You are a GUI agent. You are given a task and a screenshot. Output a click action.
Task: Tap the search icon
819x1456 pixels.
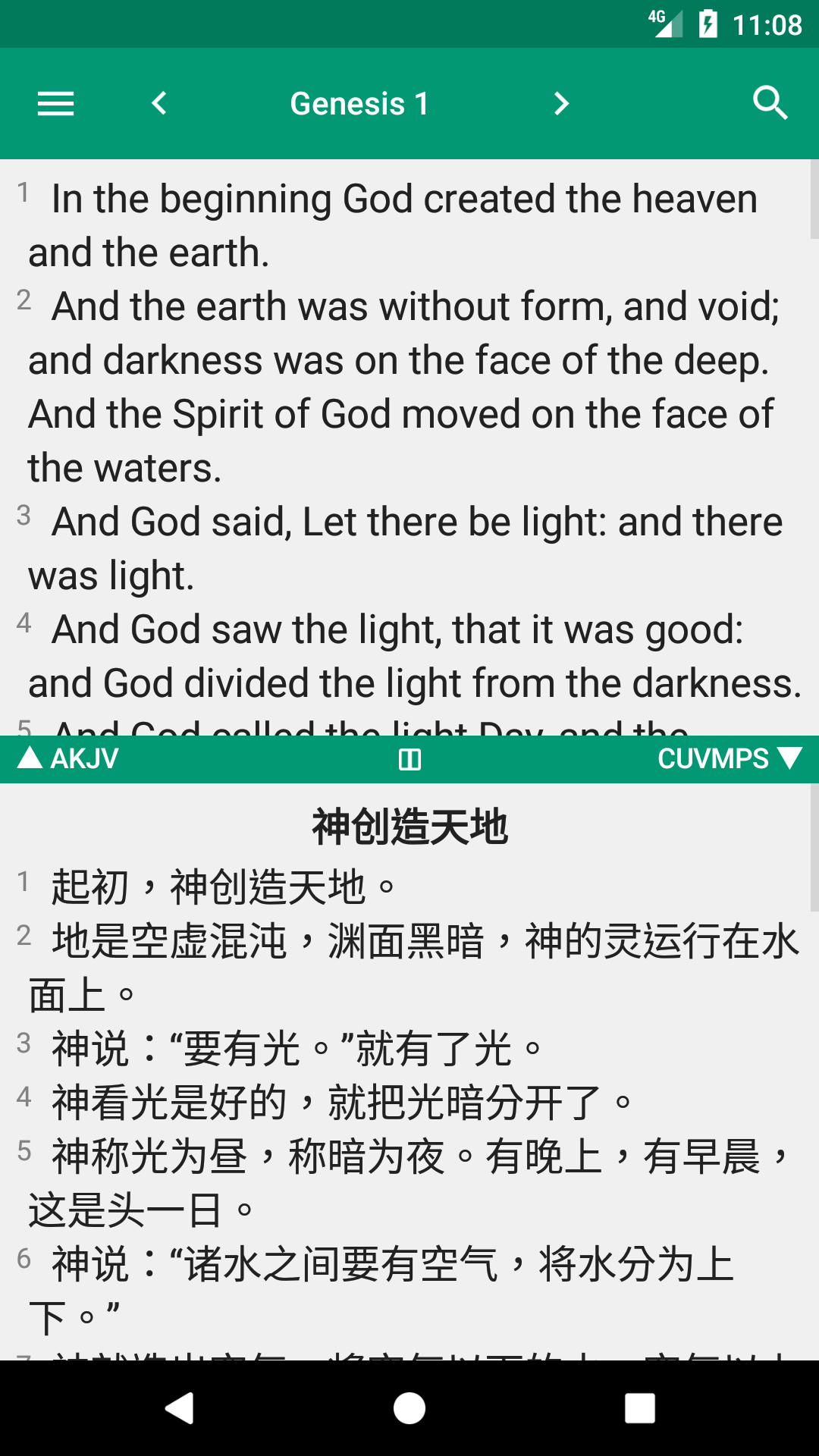(770, 103)
